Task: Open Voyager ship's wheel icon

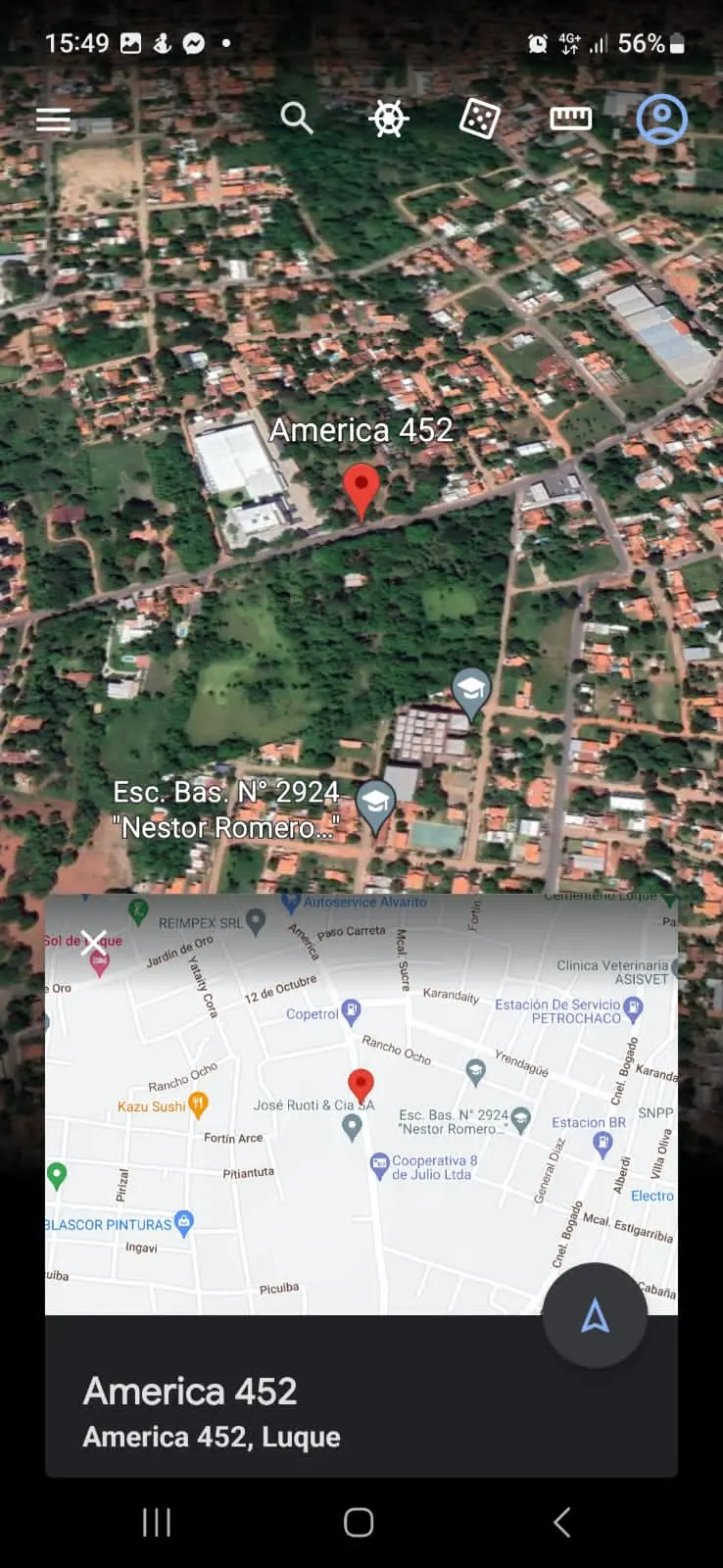Action: (x=388, y=120)
